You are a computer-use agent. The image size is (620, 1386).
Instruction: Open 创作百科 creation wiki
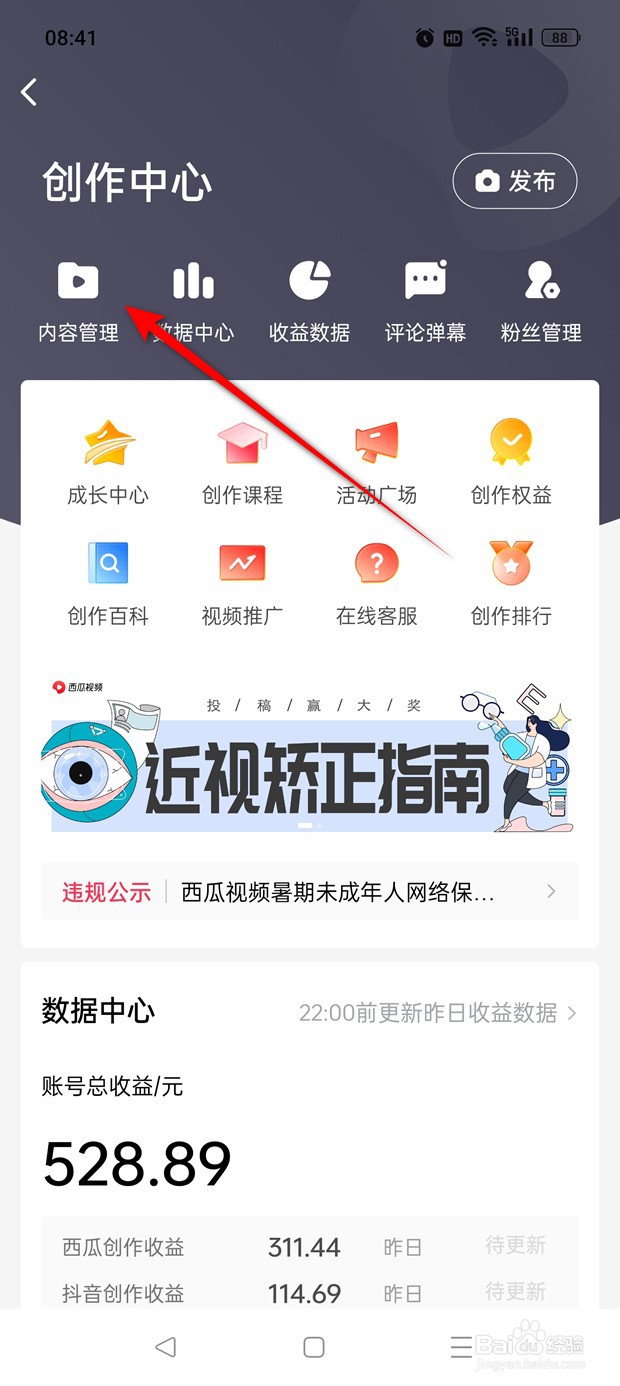[108, 584]
